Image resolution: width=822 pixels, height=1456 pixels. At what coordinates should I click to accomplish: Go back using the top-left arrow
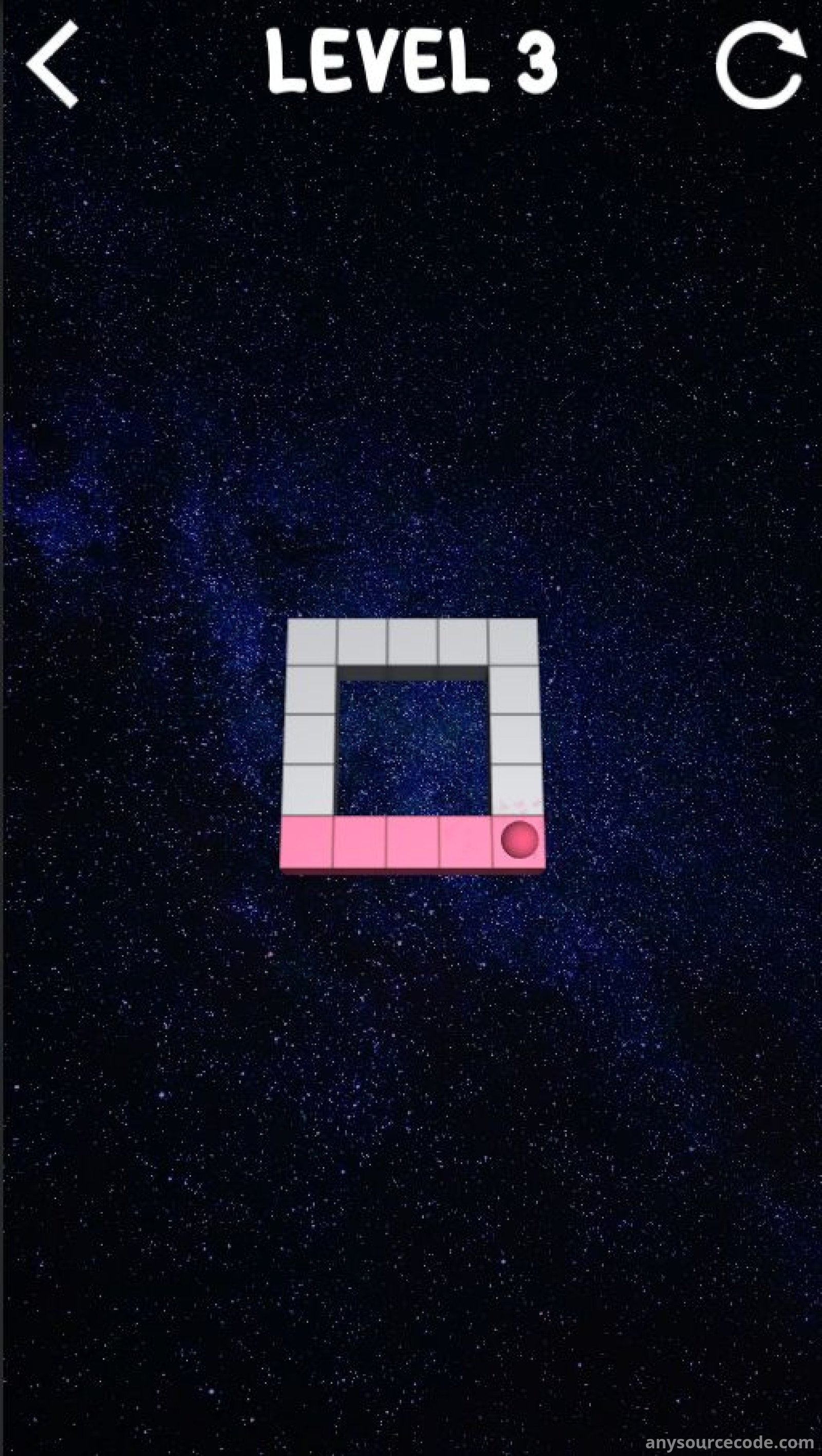(52, 64)
